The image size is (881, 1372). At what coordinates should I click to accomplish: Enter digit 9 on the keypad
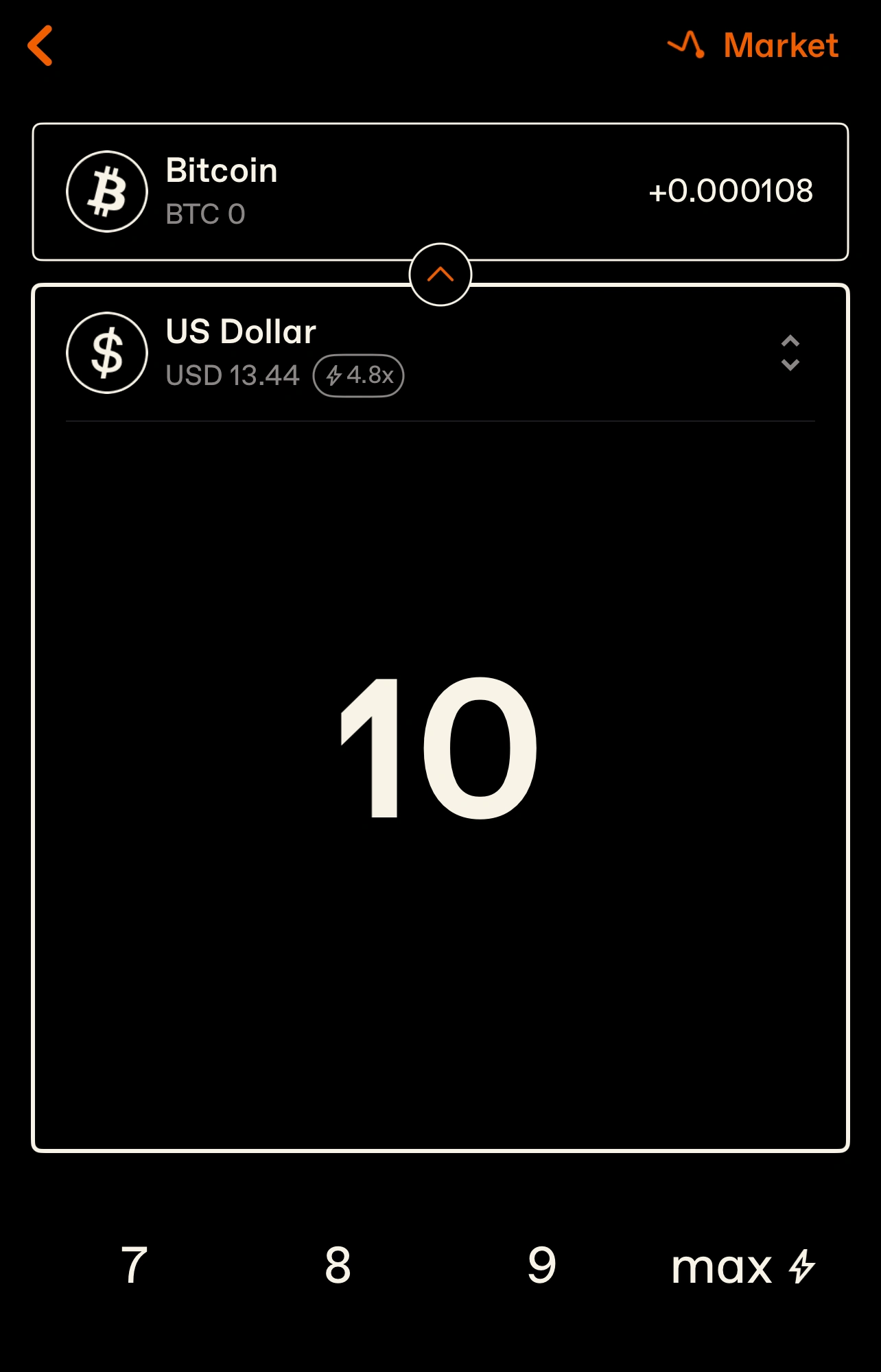tap(541, 1265)
